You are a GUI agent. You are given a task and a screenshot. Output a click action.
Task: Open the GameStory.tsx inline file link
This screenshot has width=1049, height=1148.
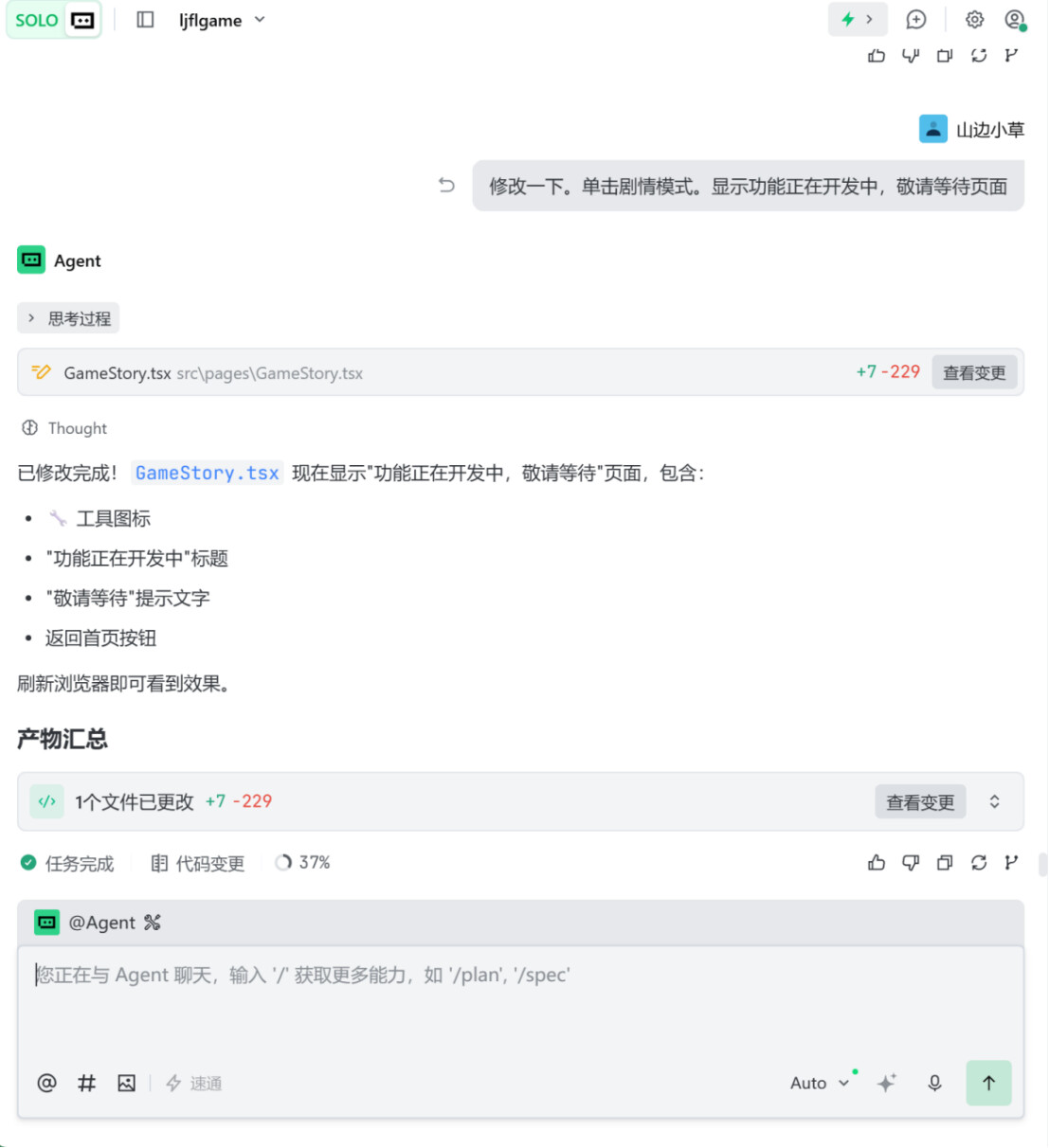pos(207,473)
